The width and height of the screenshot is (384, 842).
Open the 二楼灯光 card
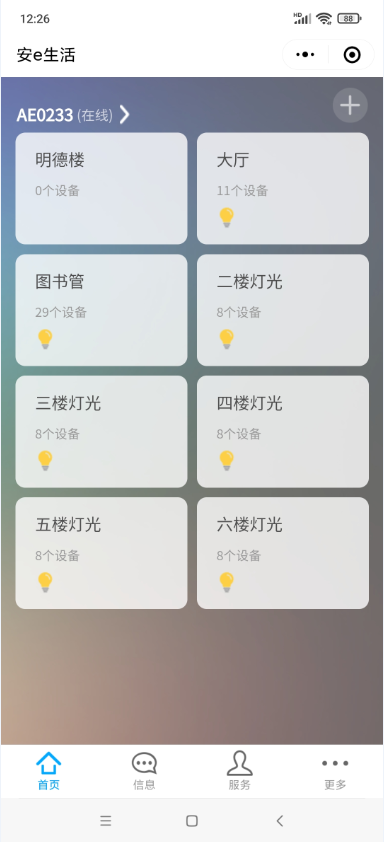pos(283,310)
